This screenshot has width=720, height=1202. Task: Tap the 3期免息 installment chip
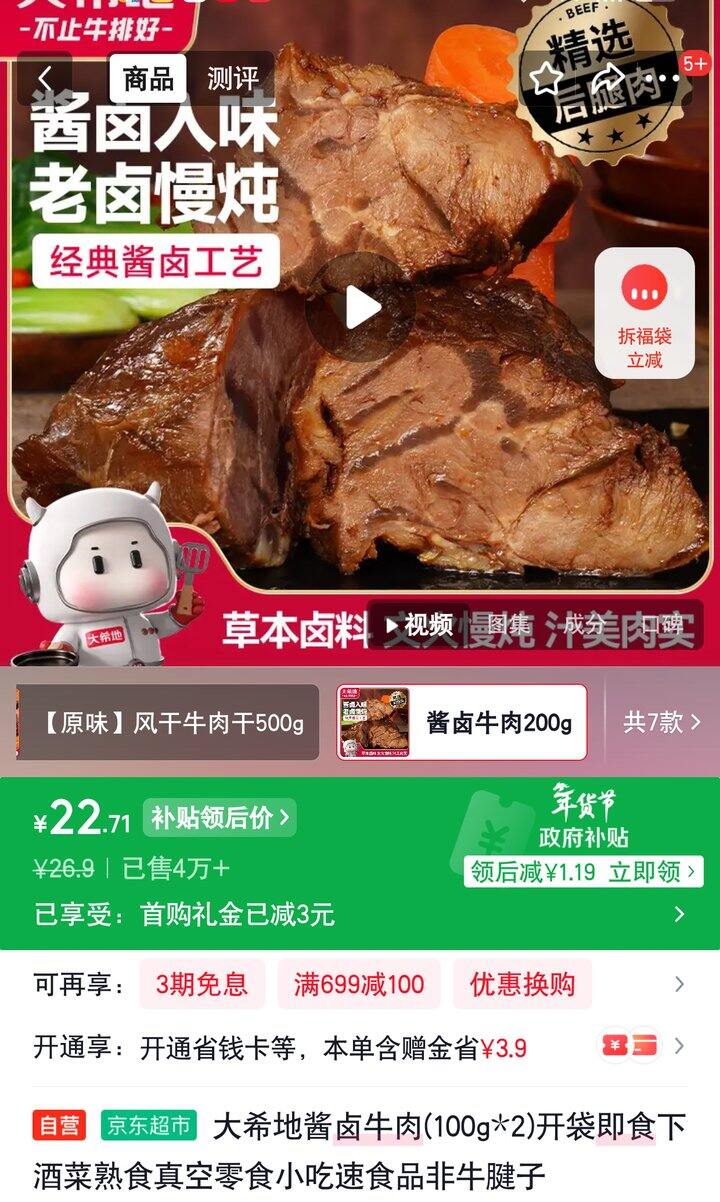click(x=201, y=984)
